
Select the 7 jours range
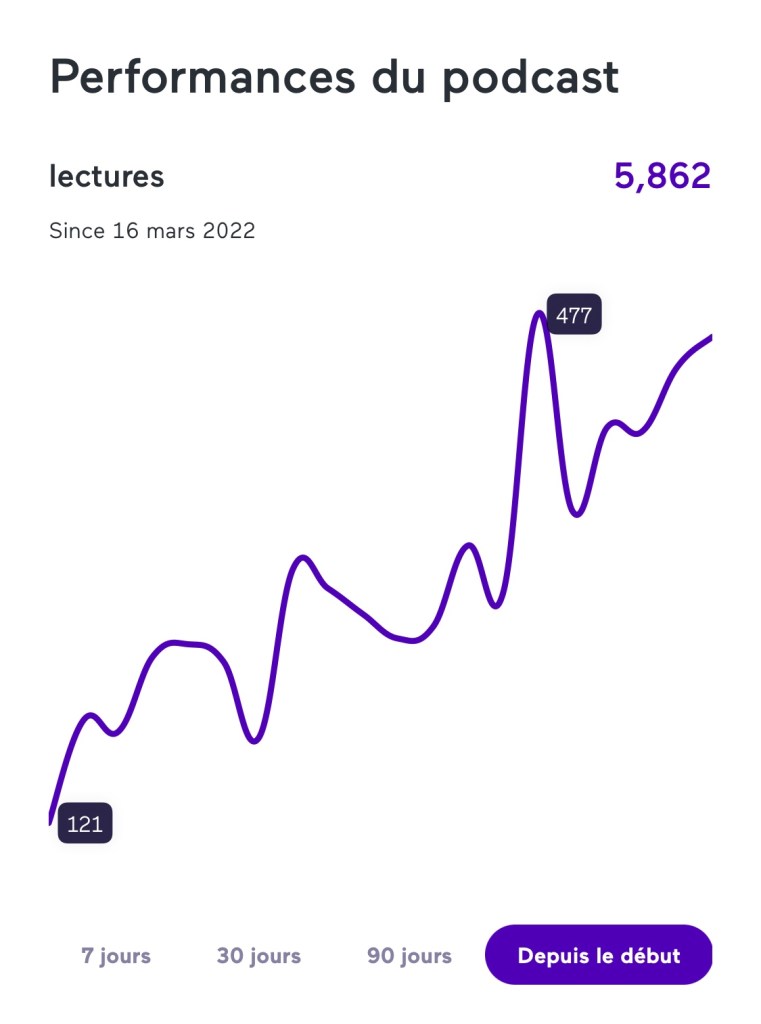coord(116,955)
